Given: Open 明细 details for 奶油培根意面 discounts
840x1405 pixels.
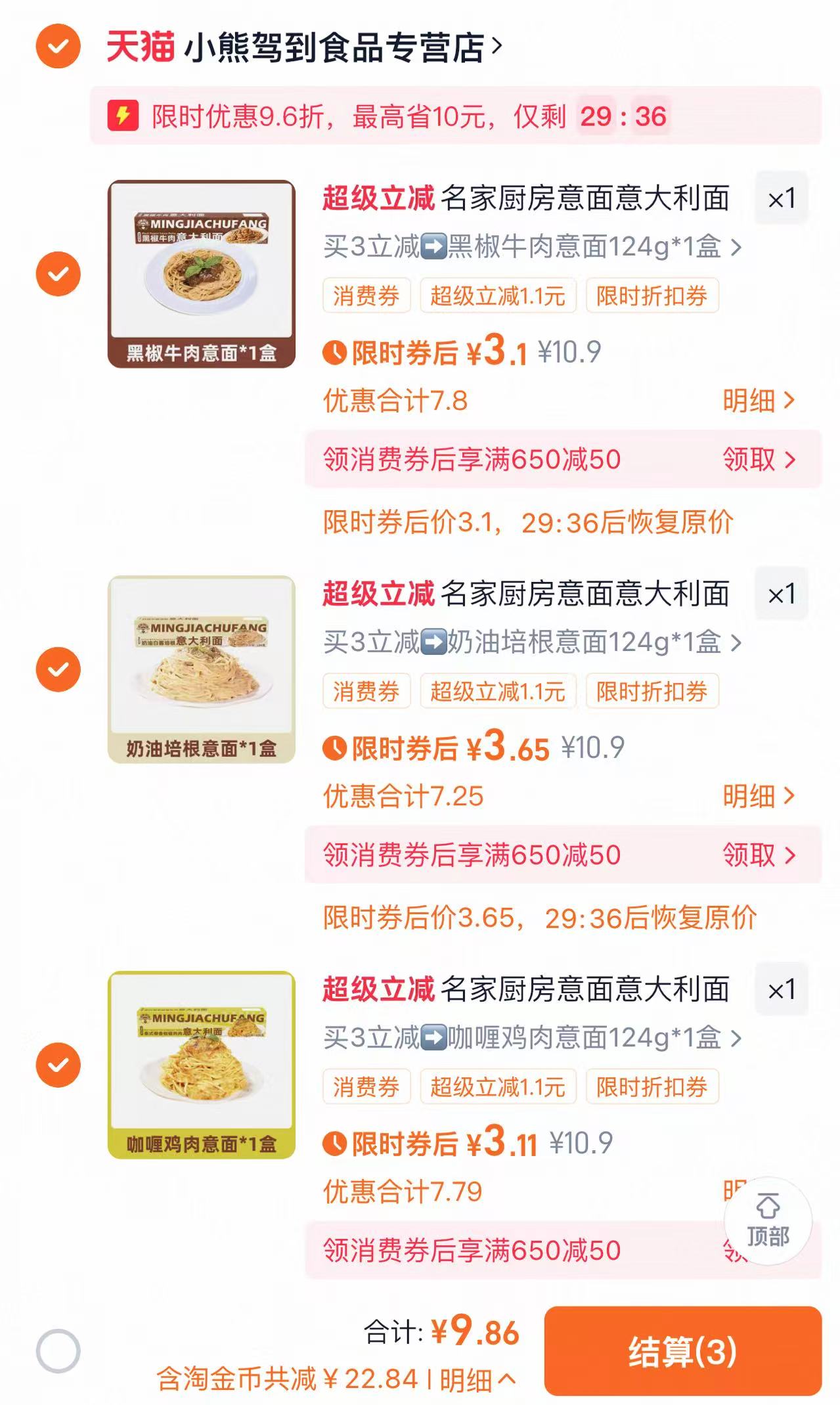Looking at the screenshot, I should coord(762,795).
